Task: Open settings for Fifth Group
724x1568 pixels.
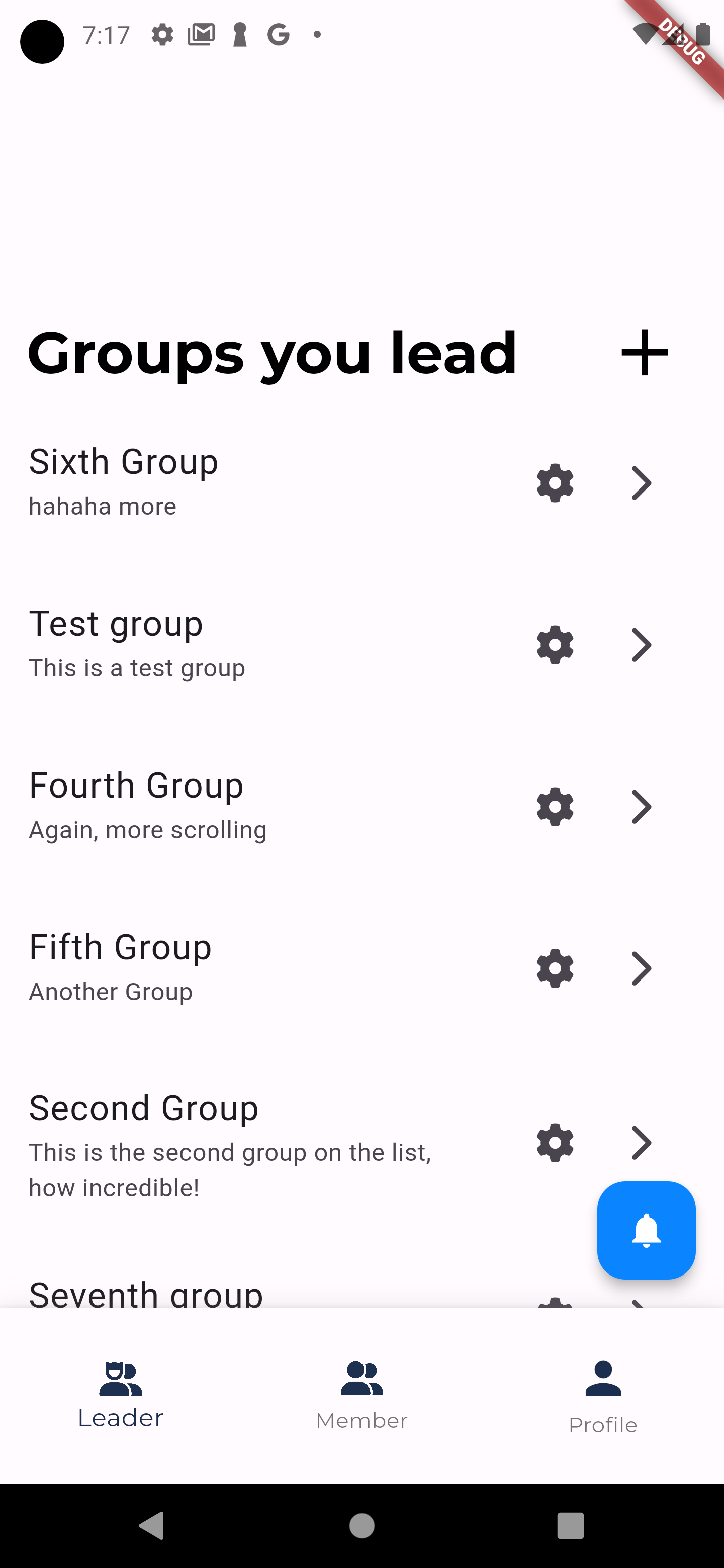Action: pos(555,968)
